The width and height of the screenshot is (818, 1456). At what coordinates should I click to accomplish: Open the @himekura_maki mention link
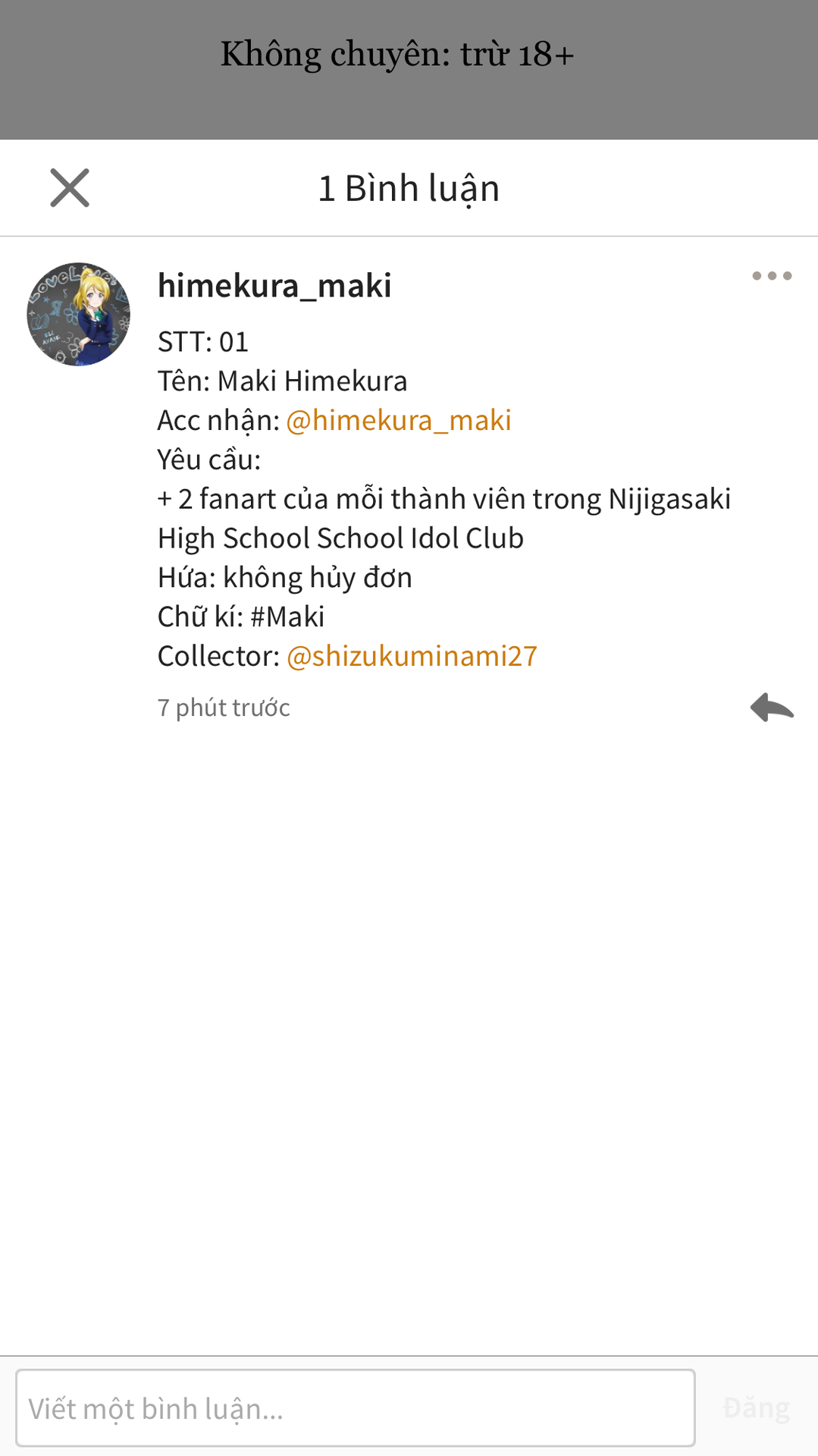pyautogui.click(x=399, y=420)
